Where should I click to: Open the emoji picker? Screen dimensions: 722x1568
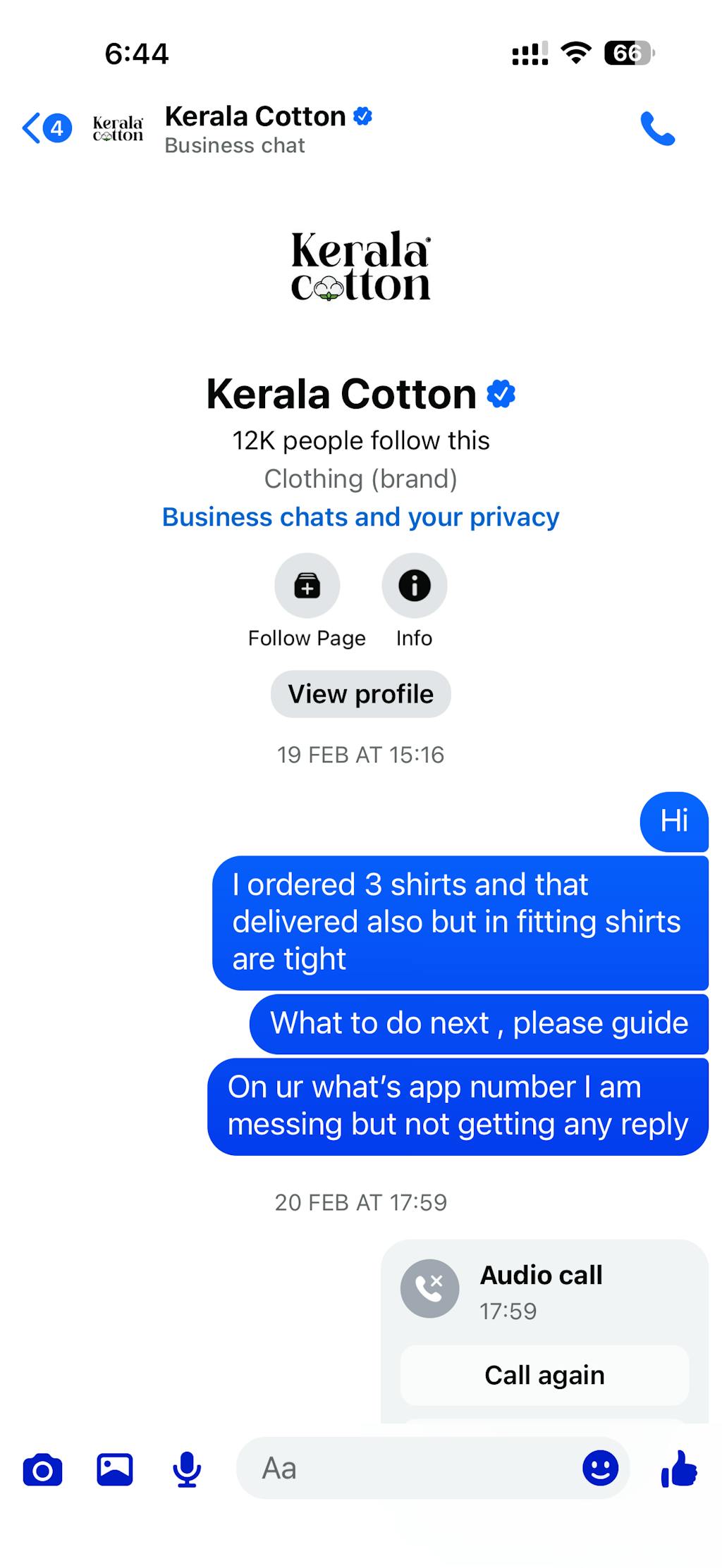[600, 1469]
